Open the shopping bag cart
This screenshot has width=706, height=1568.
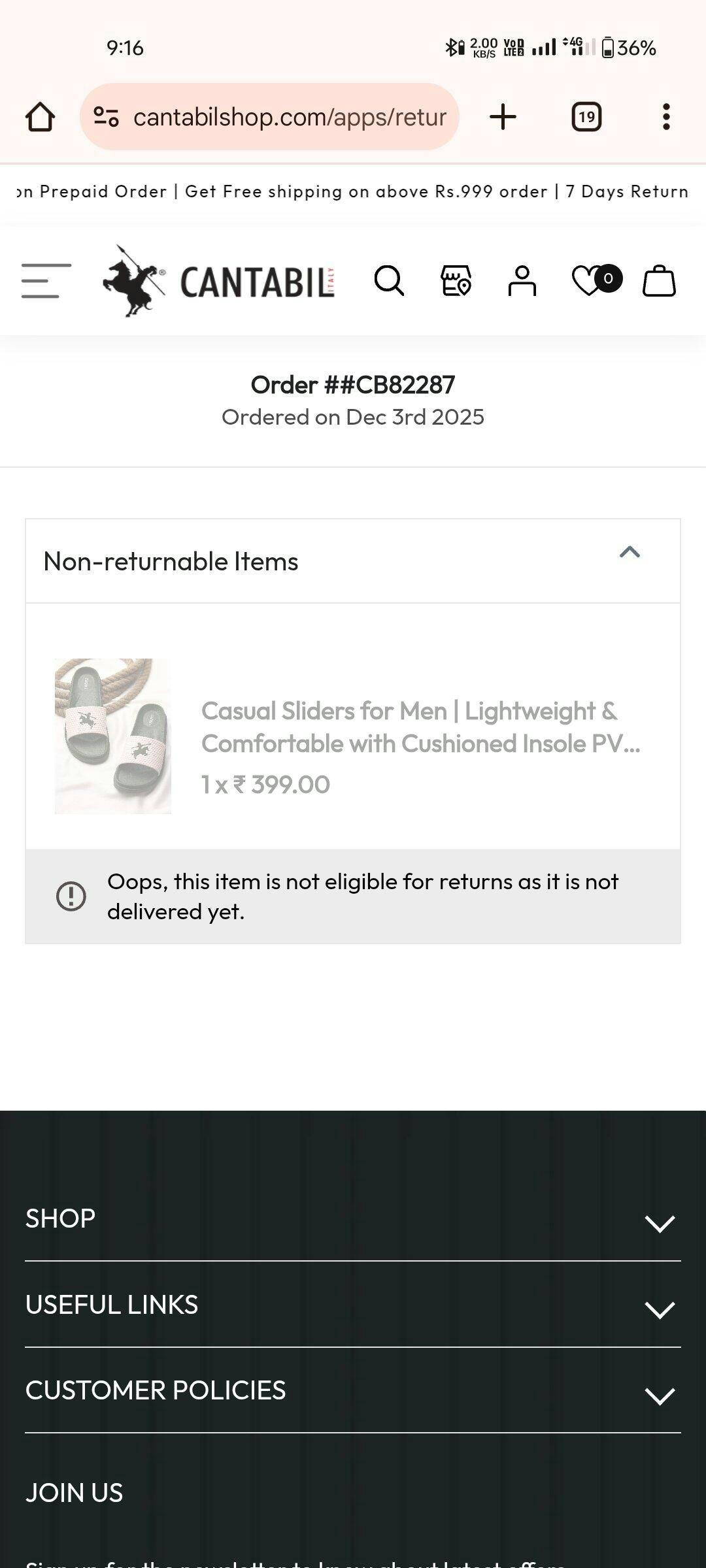point(659,281)
